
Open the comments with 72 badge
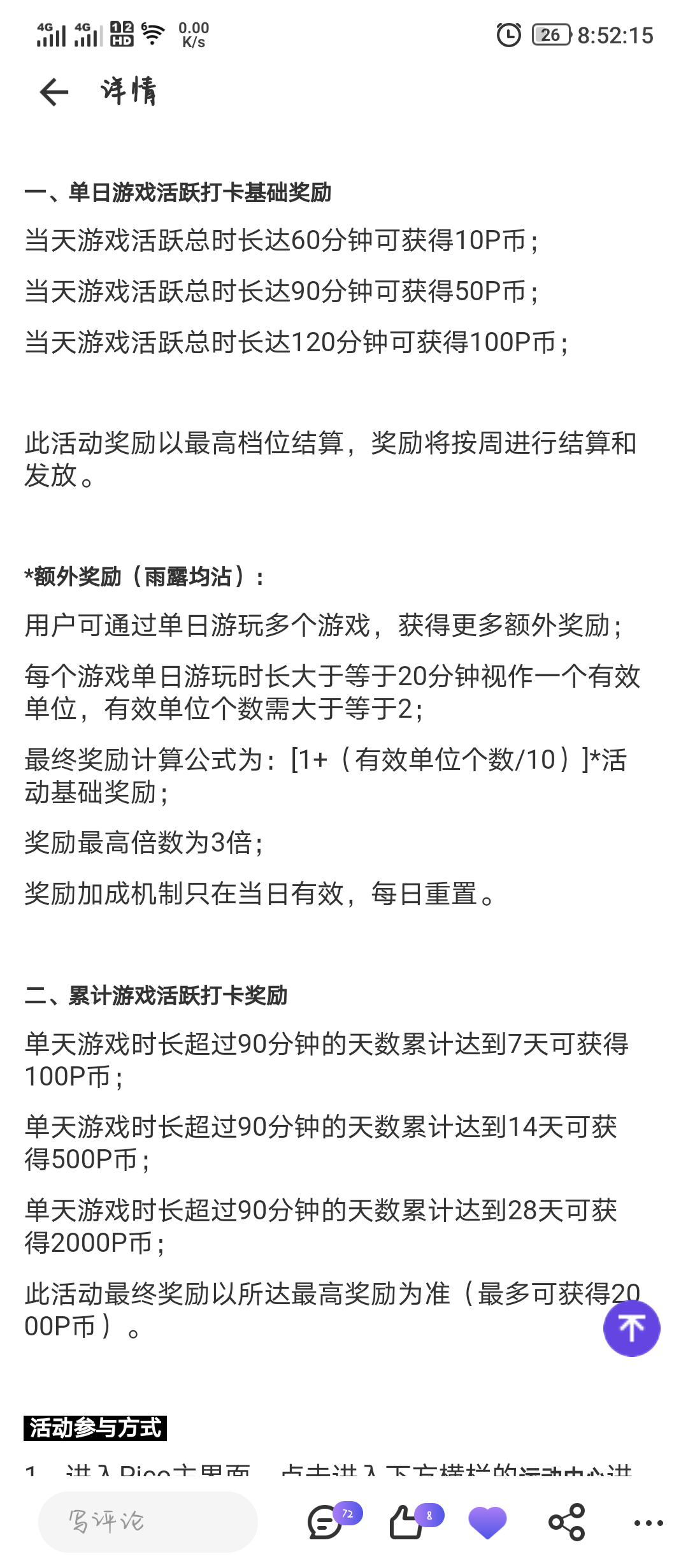click(325, 1523)
